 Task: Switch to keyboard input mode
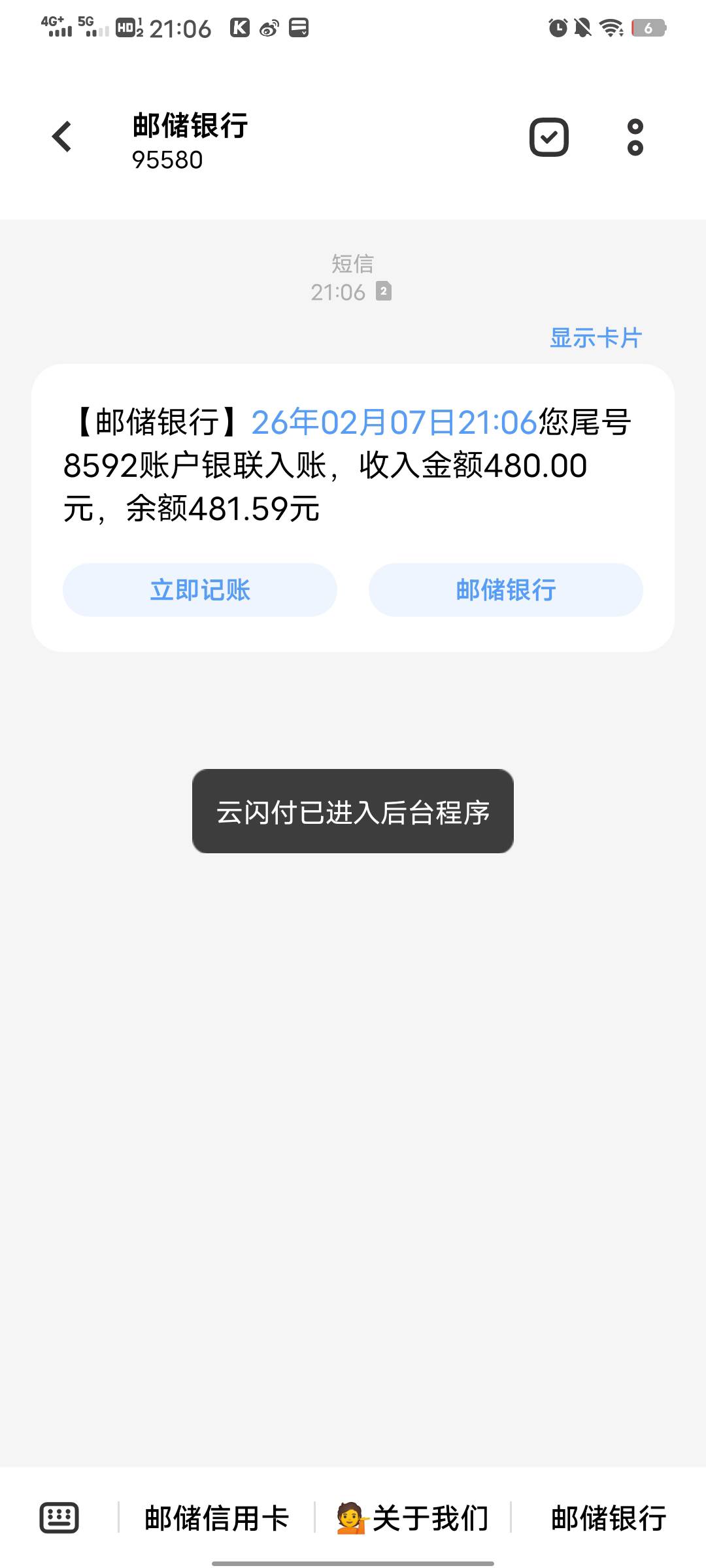point(59,1517)
